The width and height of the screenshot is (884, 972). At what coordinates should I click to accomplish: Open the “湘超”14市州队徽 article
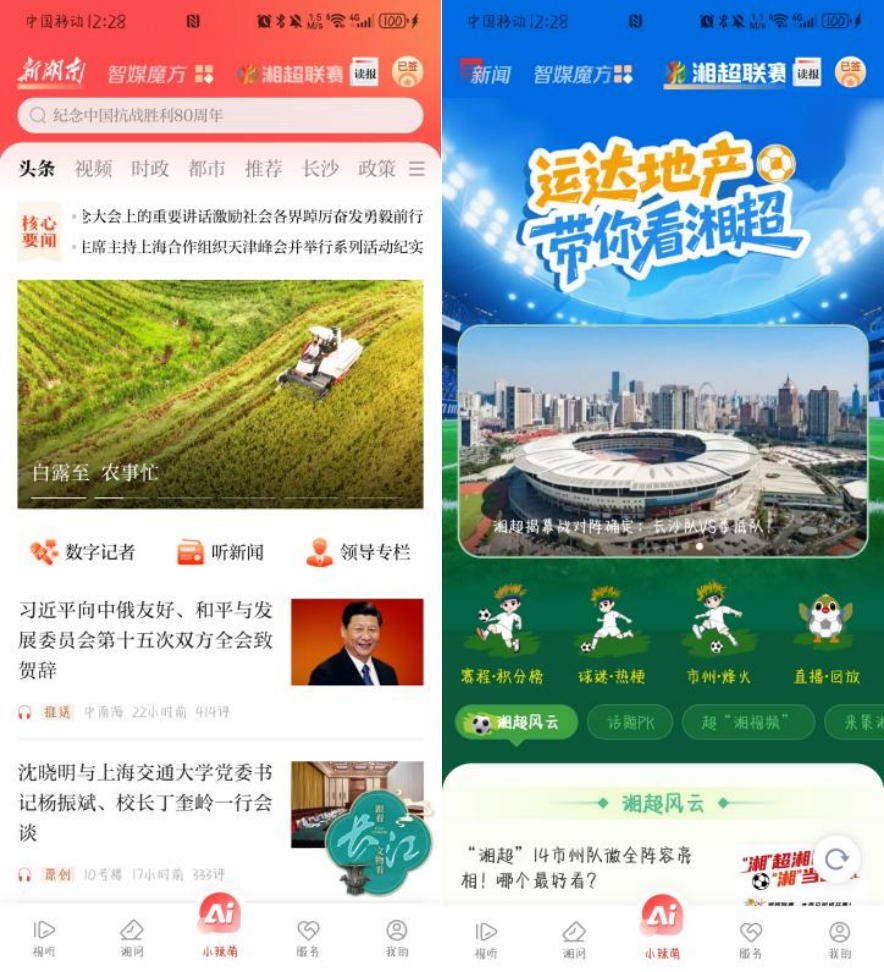(x=583, y=868)
